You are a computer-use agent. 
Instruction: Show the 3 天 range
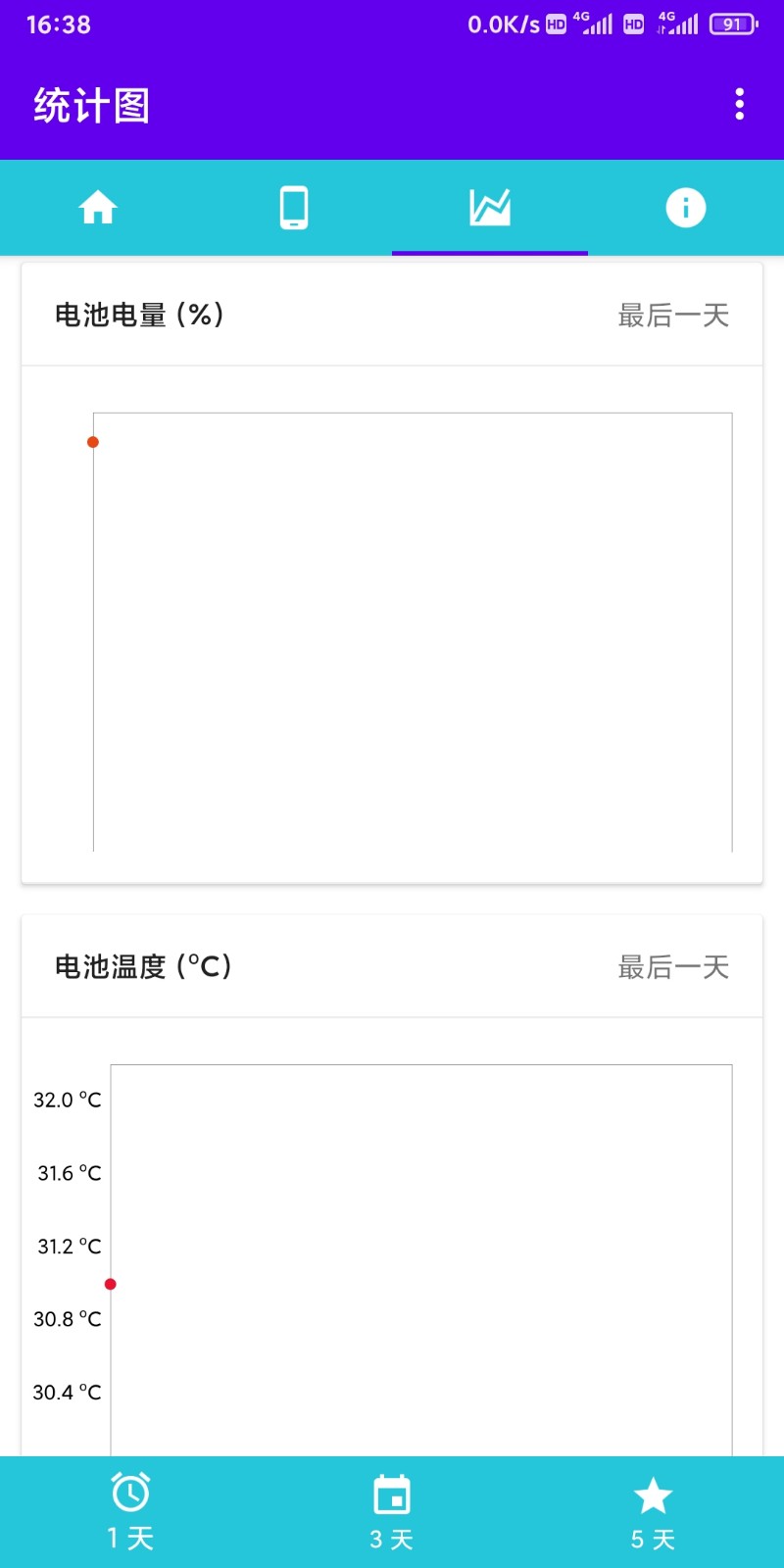(392, 1512)
